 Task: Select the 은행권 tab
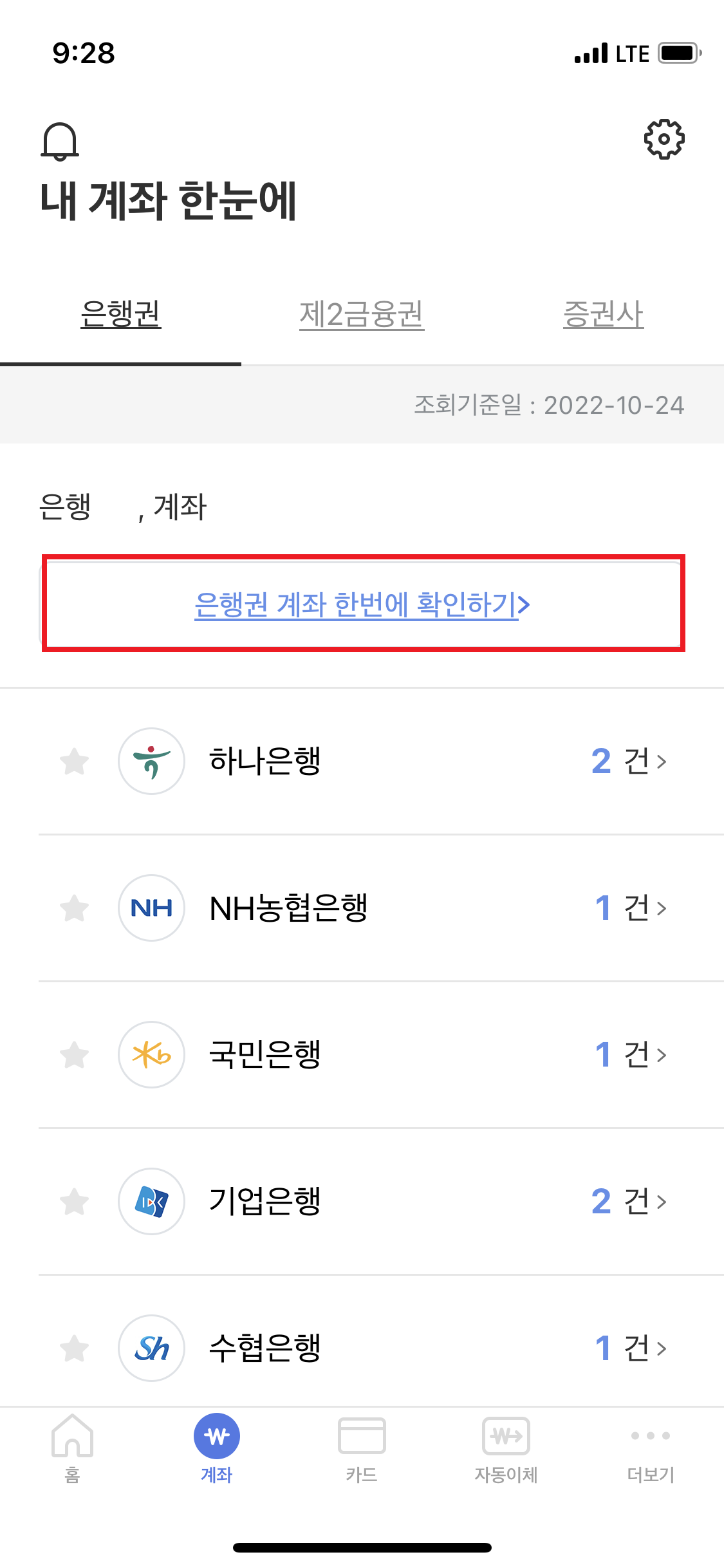[120, 315]
